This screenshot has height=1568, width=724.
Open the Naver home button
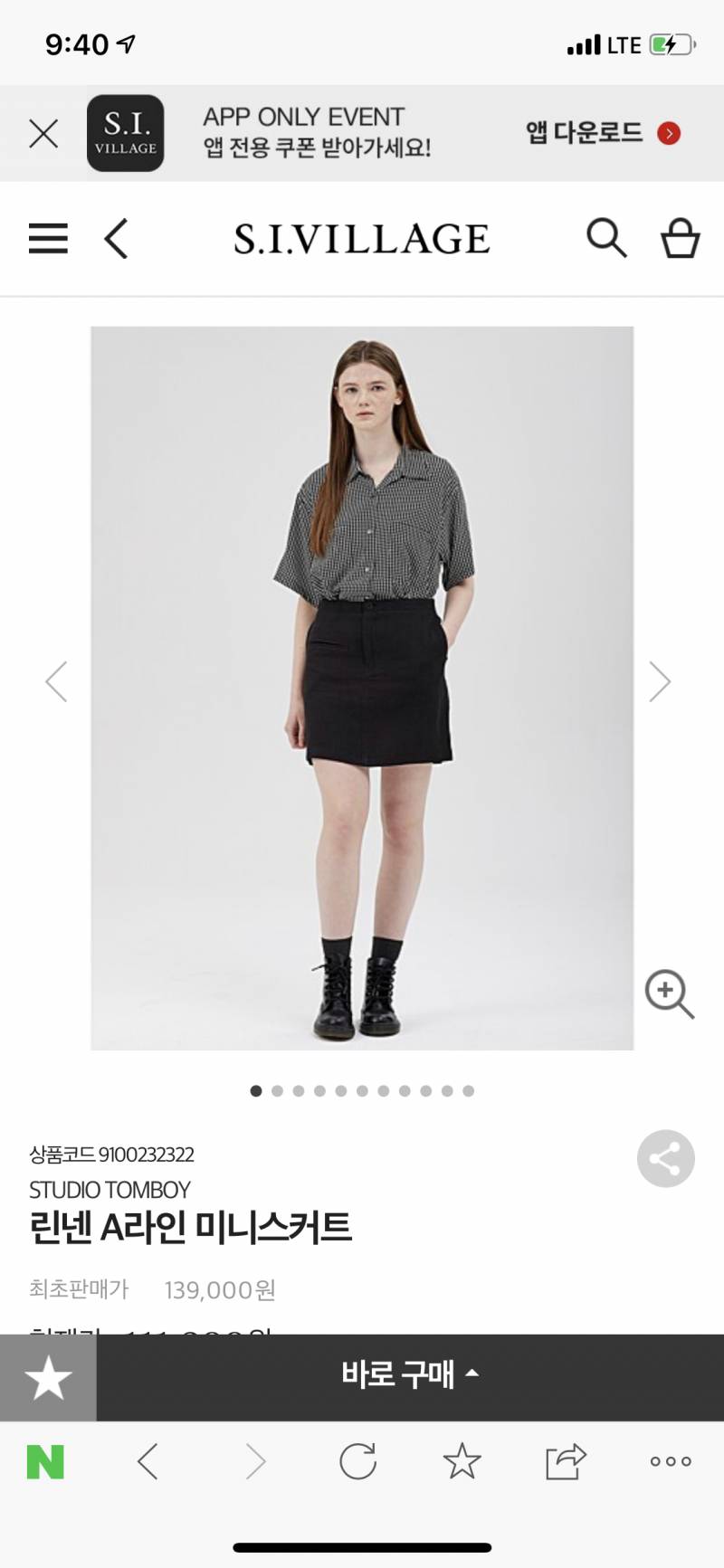coord(45,1461)
